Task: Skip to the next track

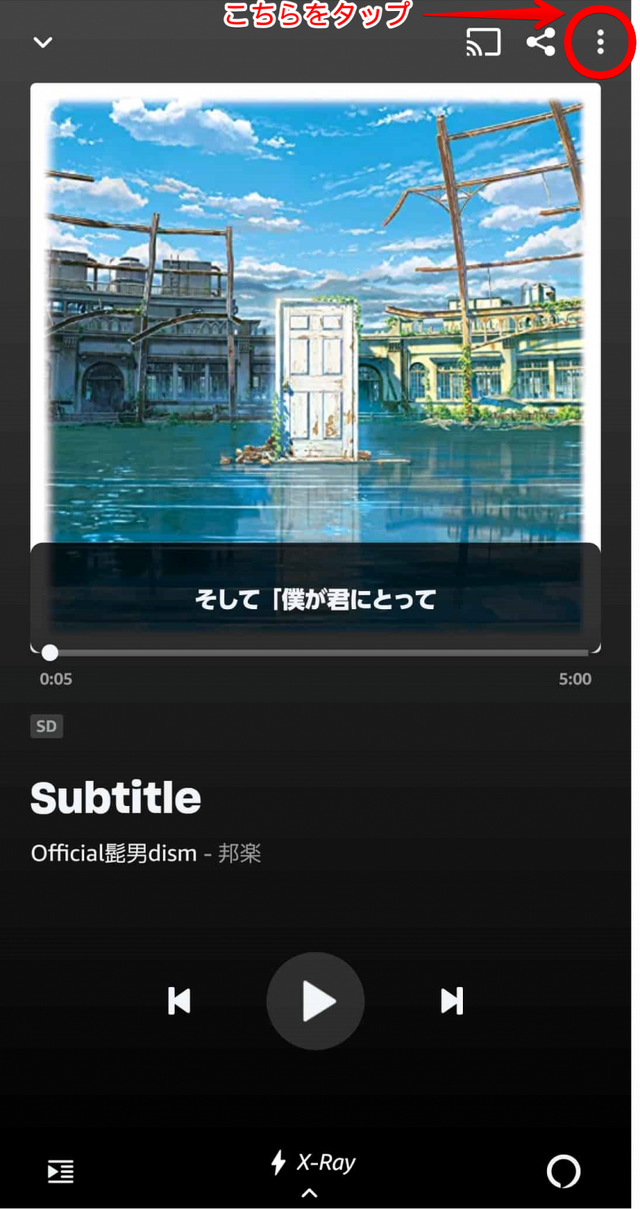Action: [452, 1001]
